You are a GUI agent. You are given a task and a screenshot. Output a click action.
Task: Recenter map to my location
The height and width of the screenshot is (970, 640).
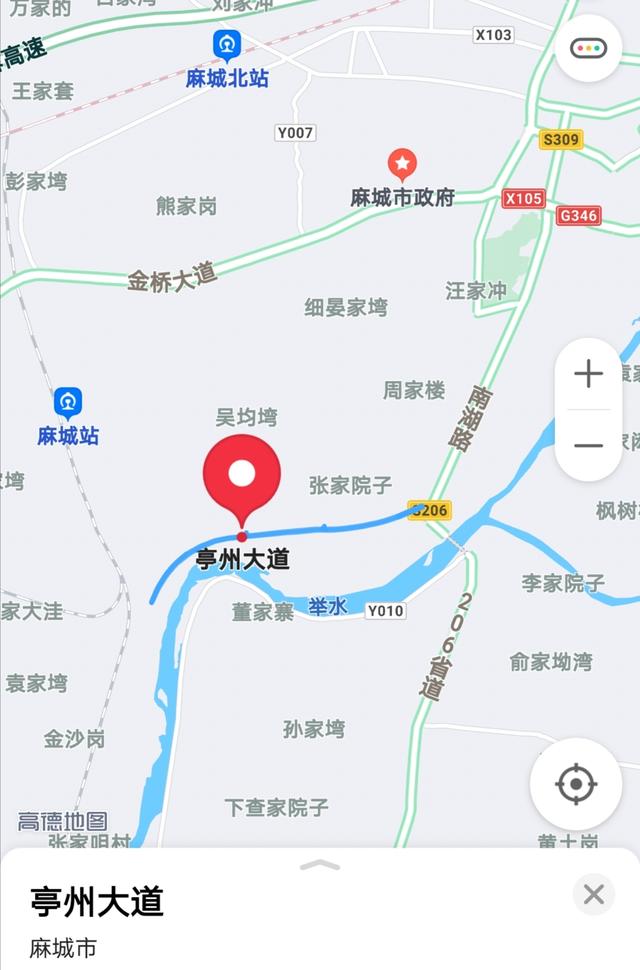click(x=576, y=783)
